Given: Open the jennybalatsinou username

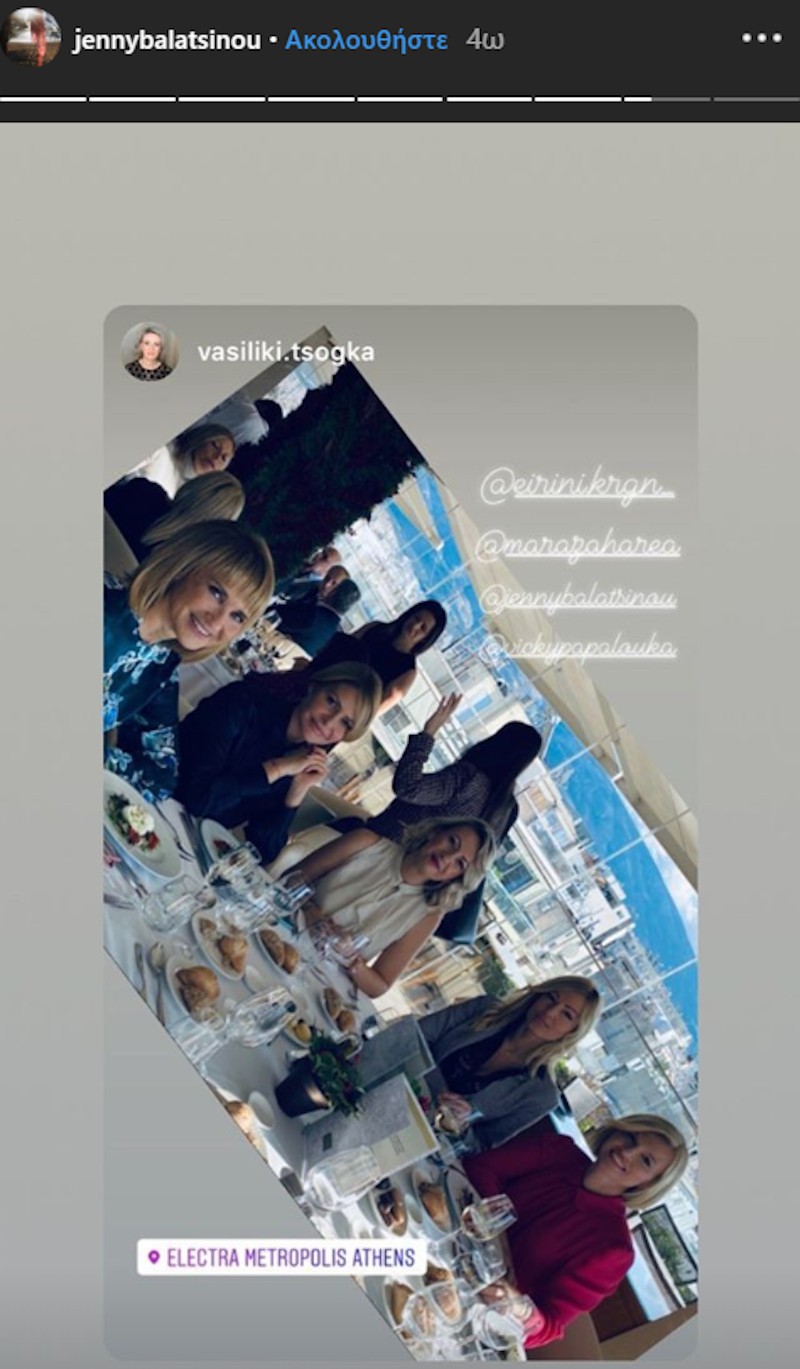Looking at the screenshot, I should (166, 40).
